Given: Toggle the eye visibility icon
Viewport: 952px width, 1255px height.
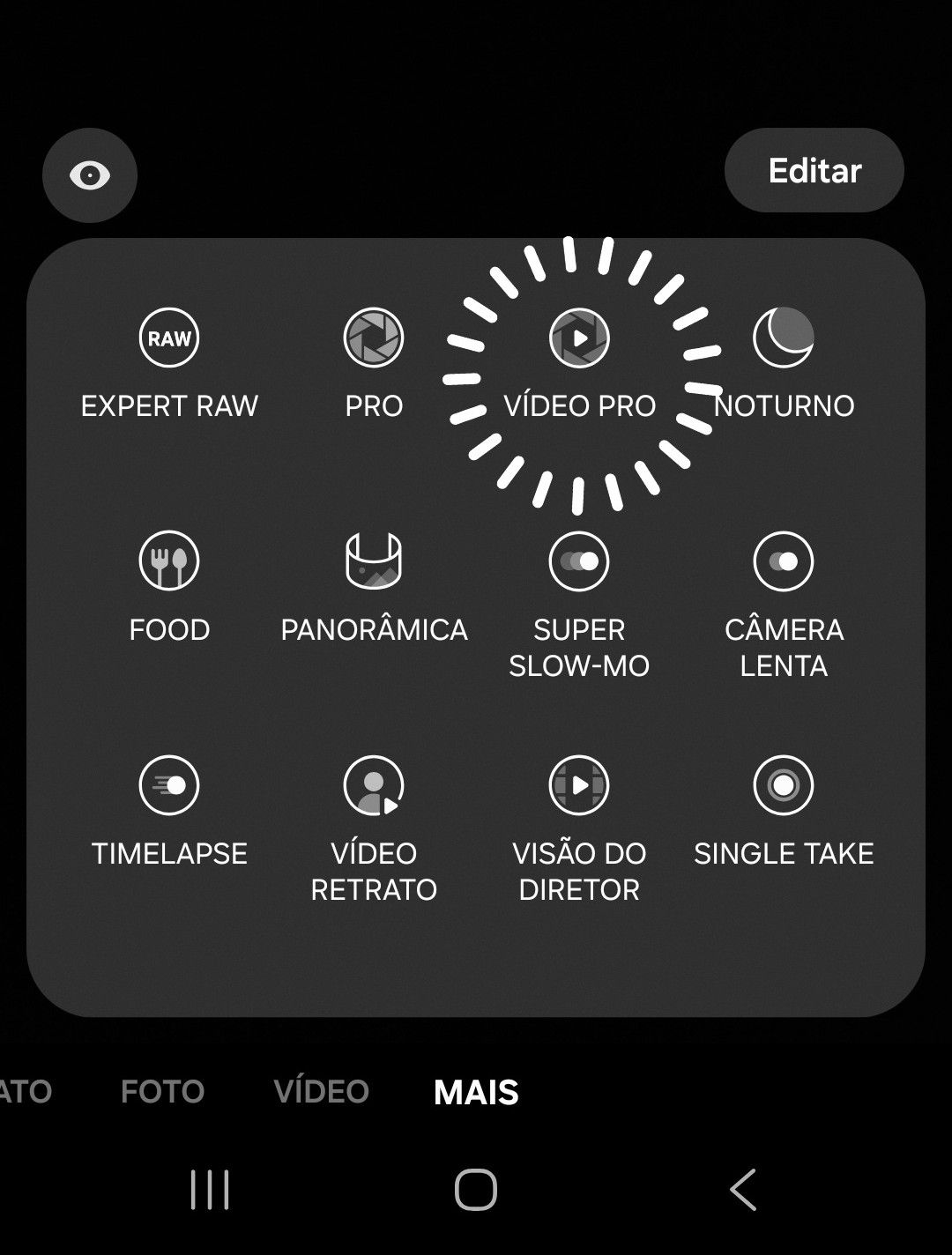Looking at the screenshot, I should [x=89, y=174].
